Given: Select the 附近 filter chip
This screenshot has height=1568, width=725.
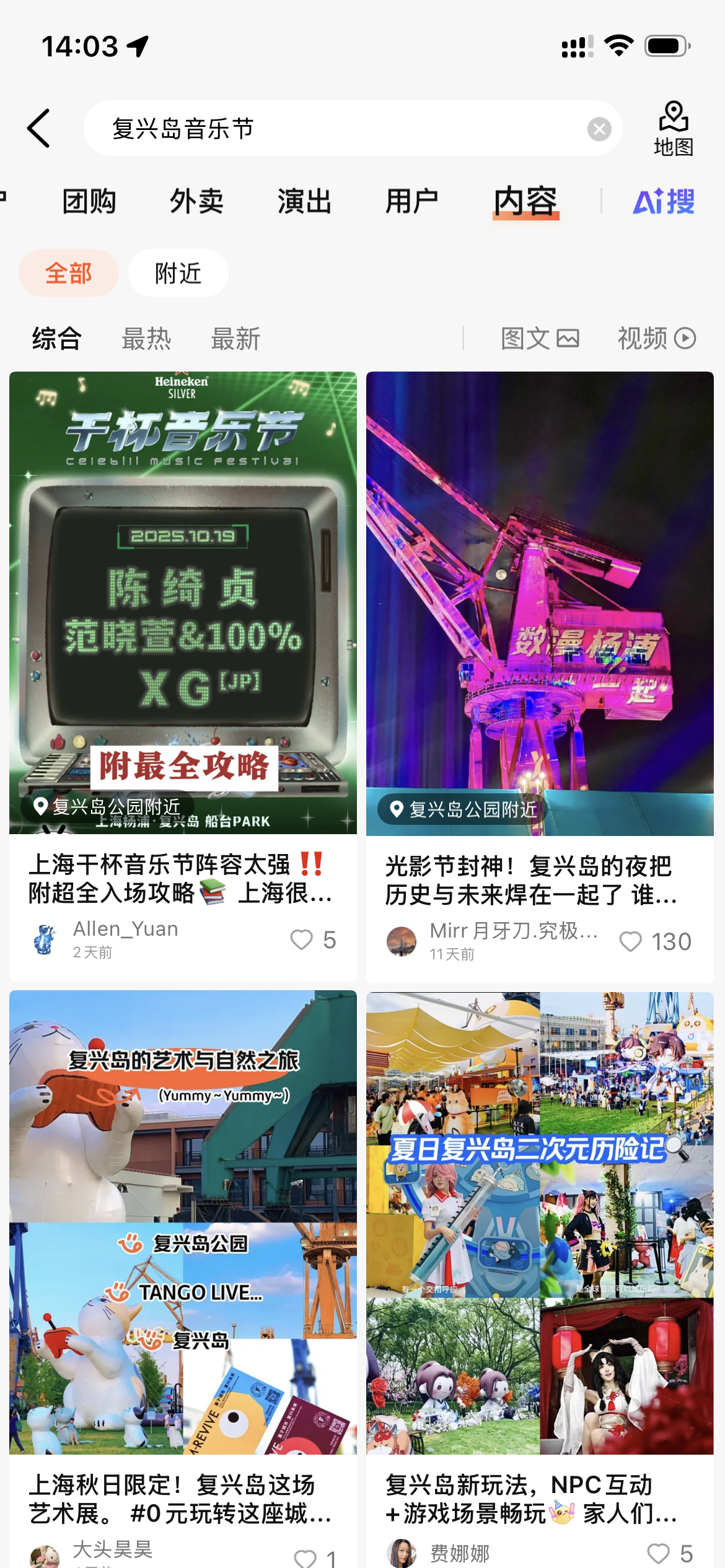Looking at the screenshot, I should [x=178, y=273].
